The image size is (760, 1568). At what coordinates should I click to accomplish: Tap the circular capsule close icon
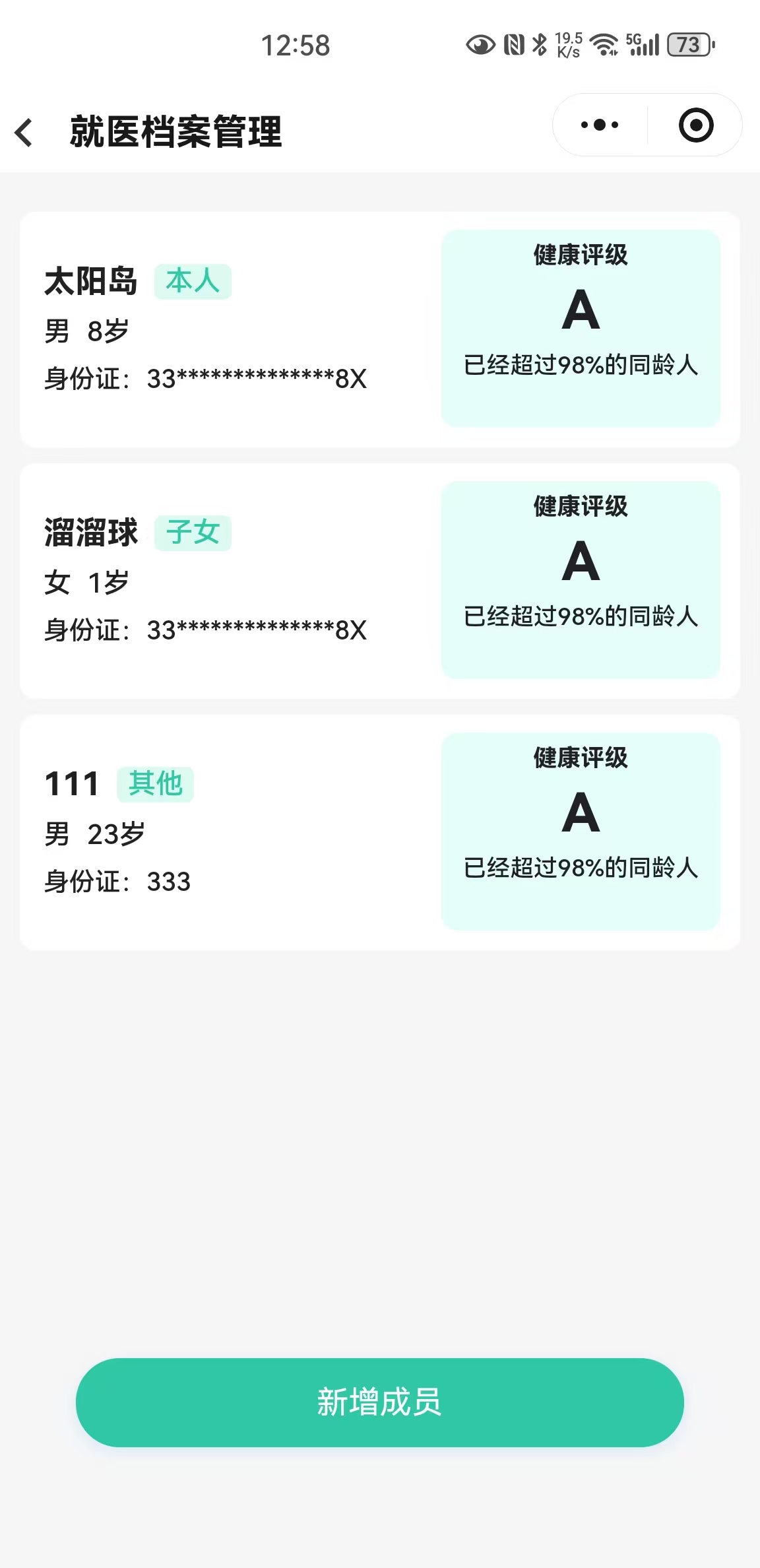[696, 124]
